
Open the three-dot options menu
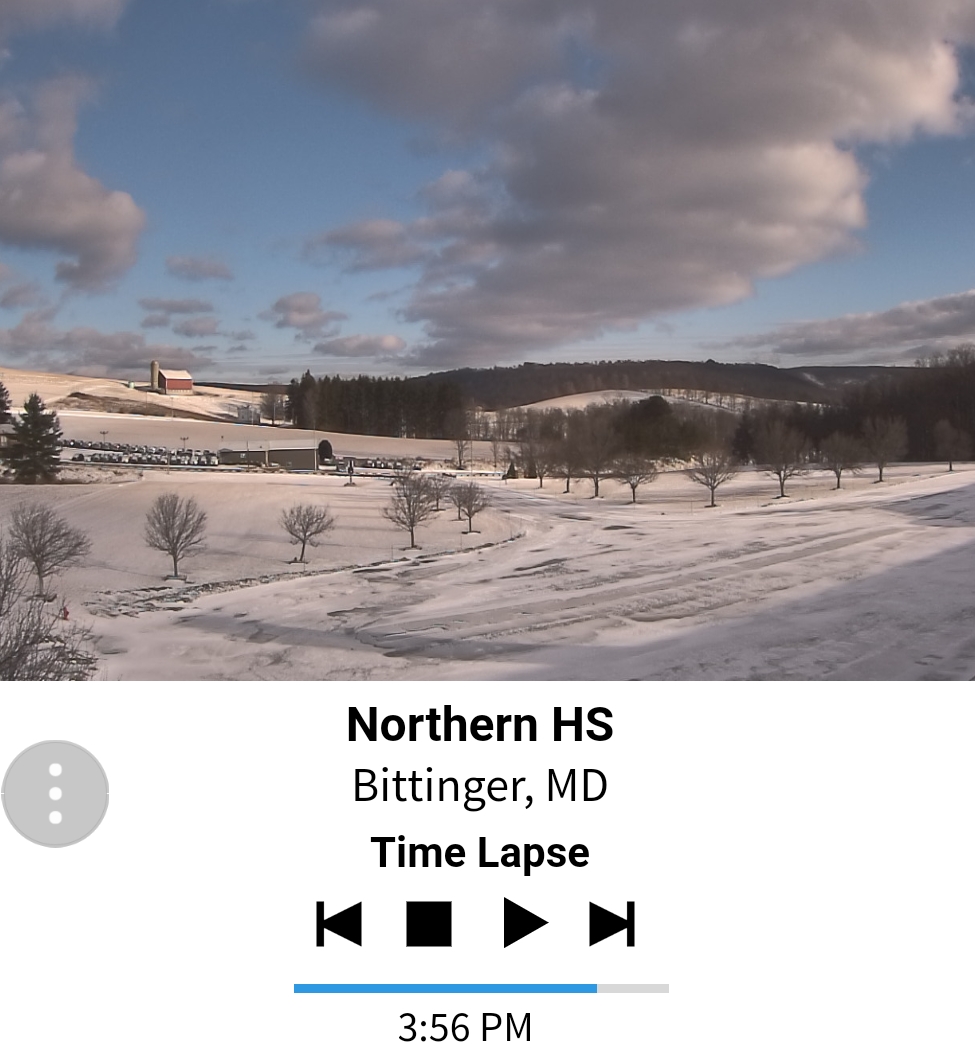pyautogui.click(x=55, y=794)
